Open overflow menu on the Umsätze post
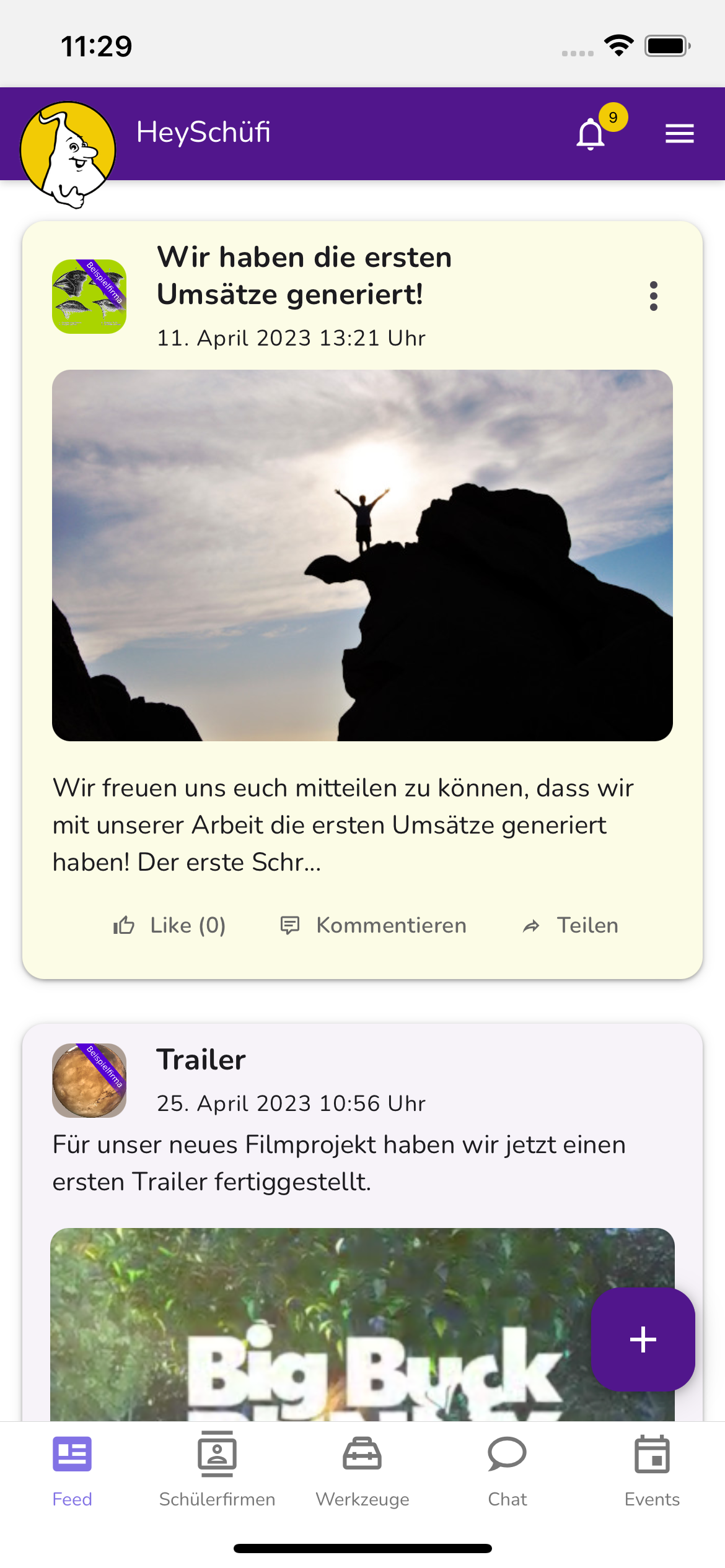The image size is (725, 1568). (653, 296)
